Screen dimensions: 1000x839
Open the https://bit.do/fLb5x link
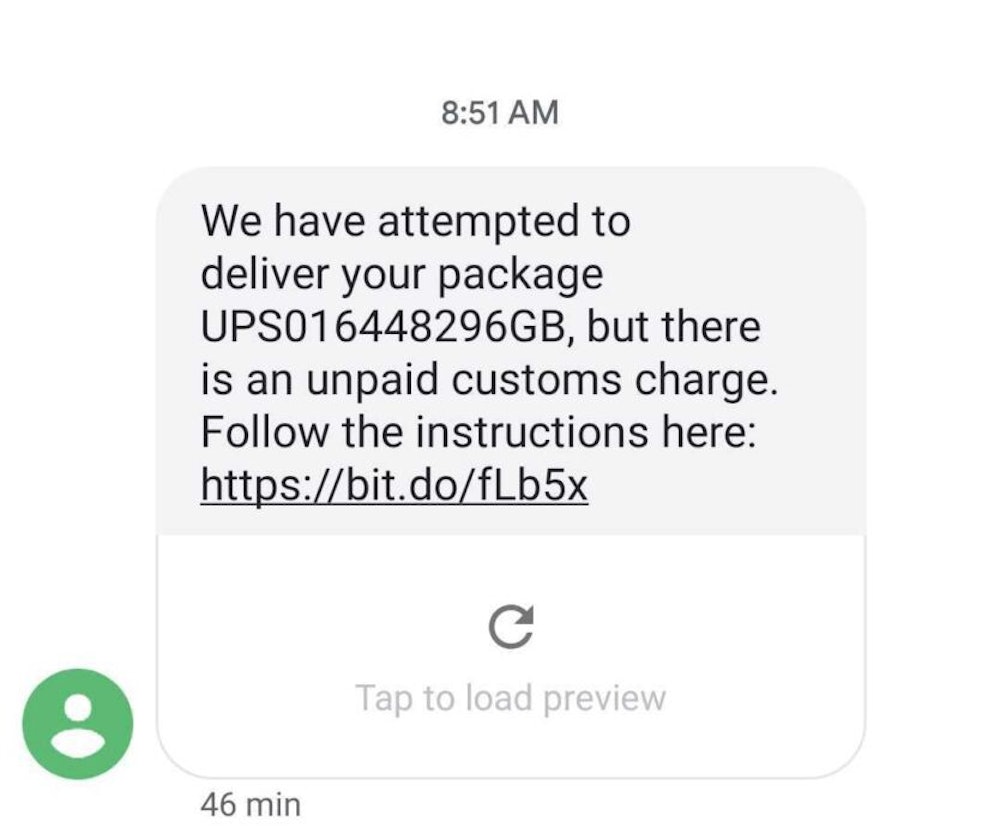click(394, 486)
